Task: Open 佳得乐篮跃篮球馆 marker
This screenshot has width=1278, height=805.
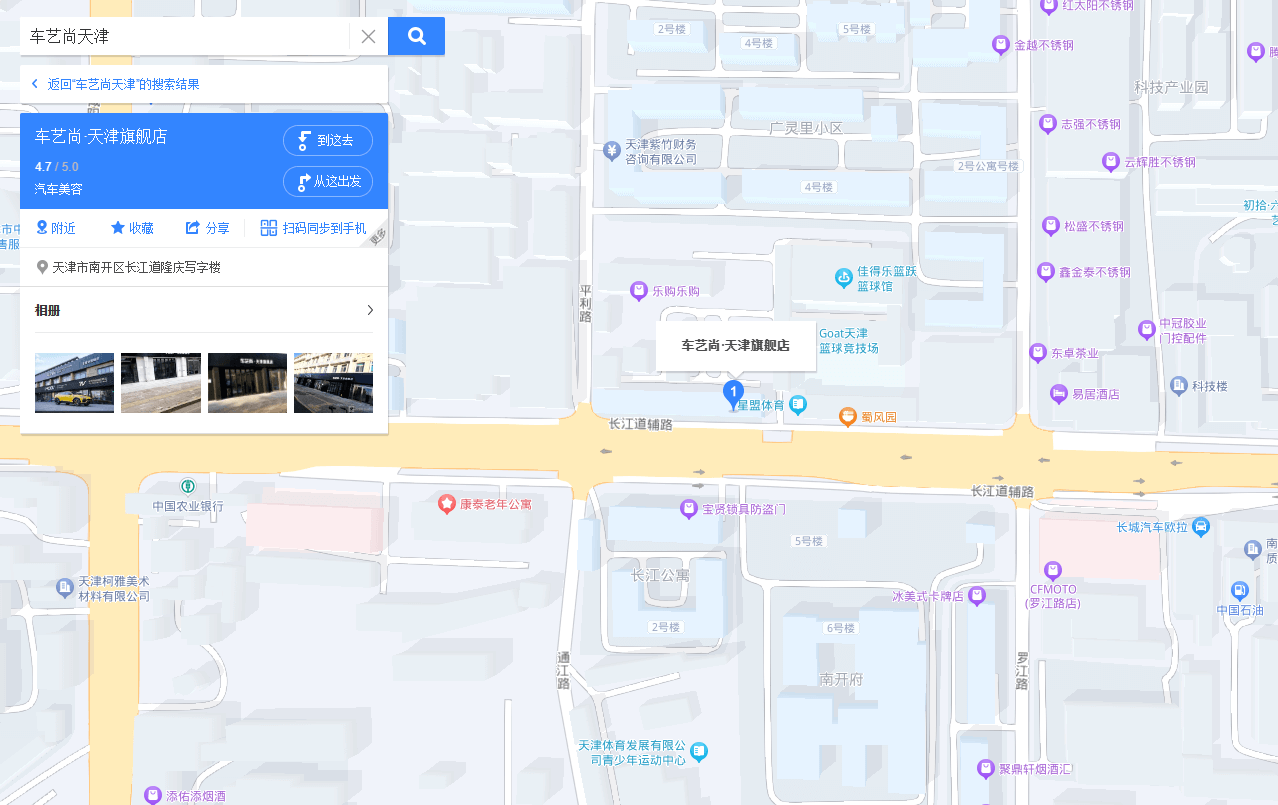Action: point(843,277)
